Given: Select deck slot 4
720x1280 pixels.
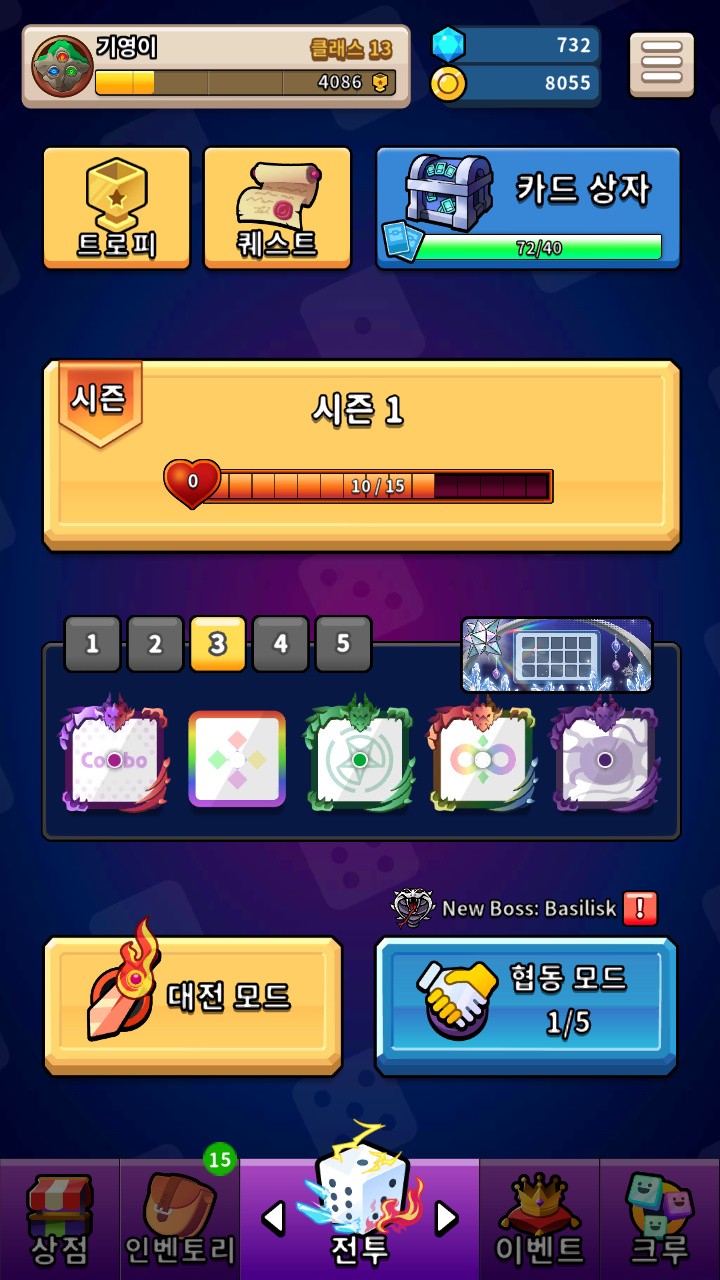Looking at the screenshot, I should (280, 644).
